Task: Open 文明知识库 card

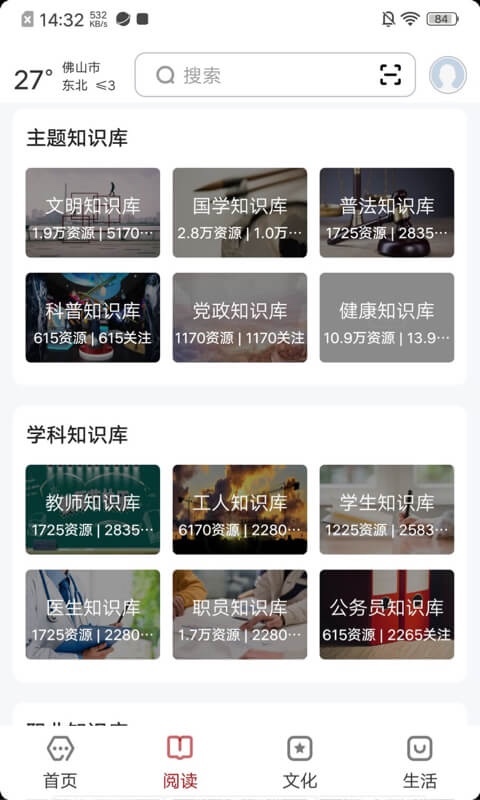Action: [93, 212]
